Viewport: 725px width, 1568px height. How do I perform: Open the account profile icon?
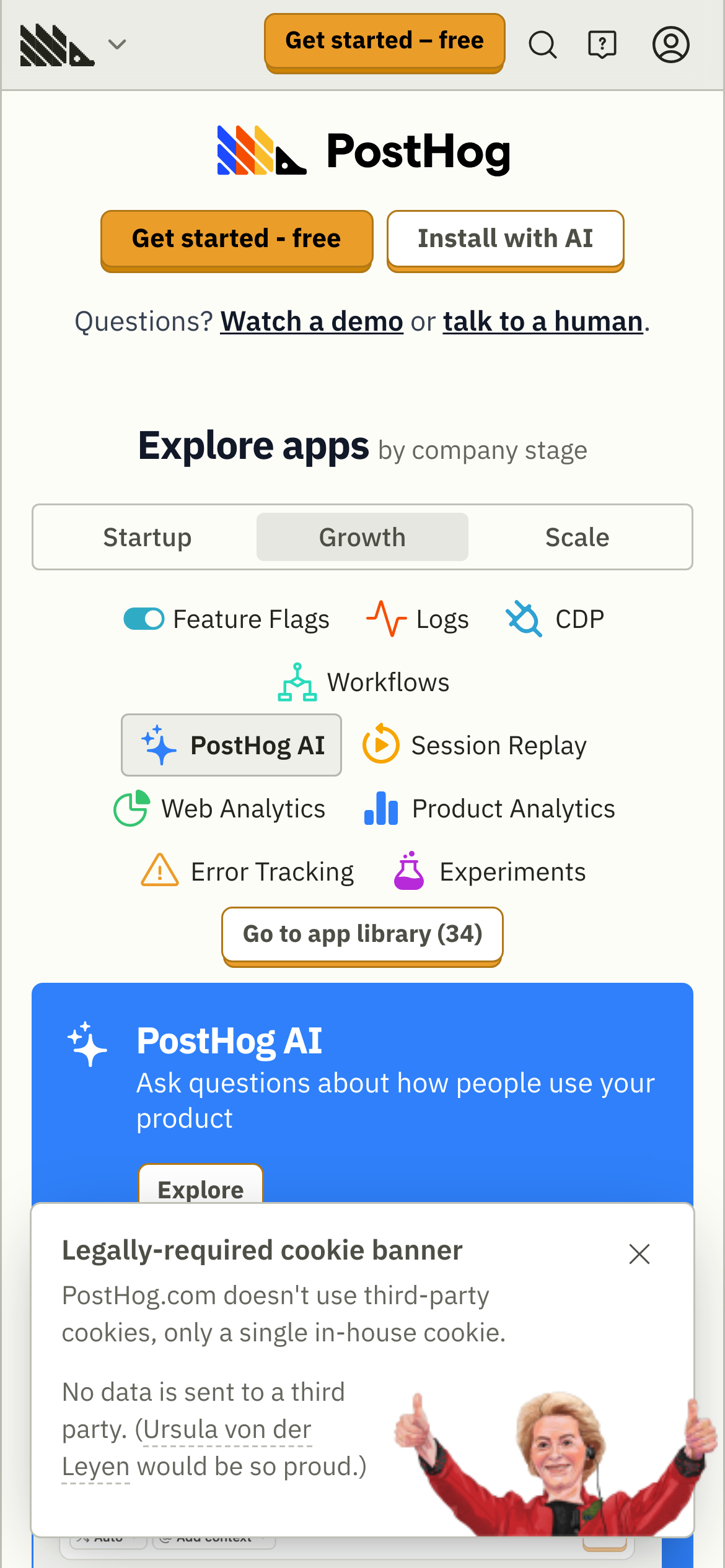pyautogui.click(x=670, y=45)
